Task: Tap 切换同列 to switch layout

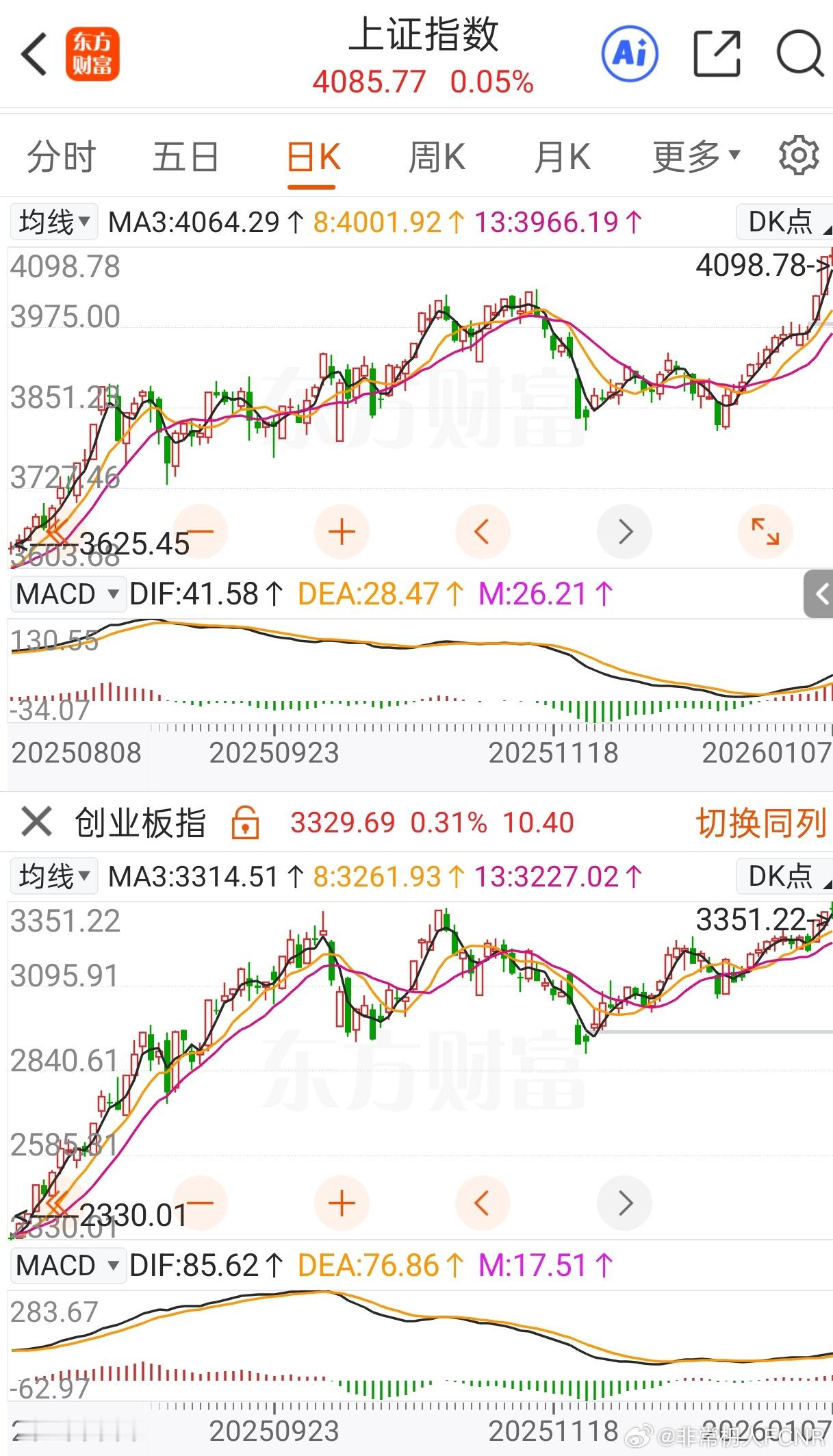Action: pos(760,822)
